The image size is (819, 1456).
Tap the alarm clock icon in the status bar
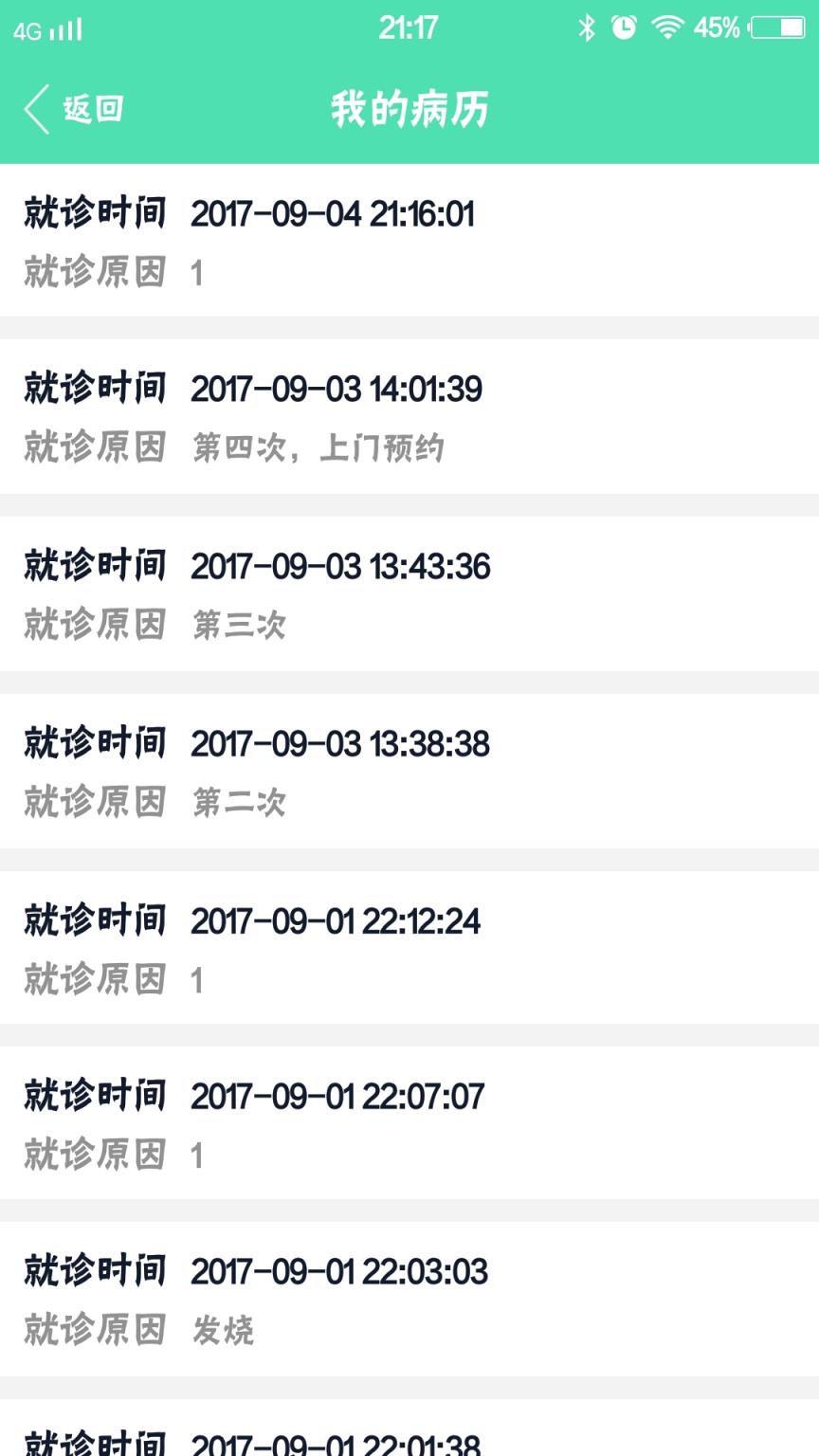click(x=625, y=28)
